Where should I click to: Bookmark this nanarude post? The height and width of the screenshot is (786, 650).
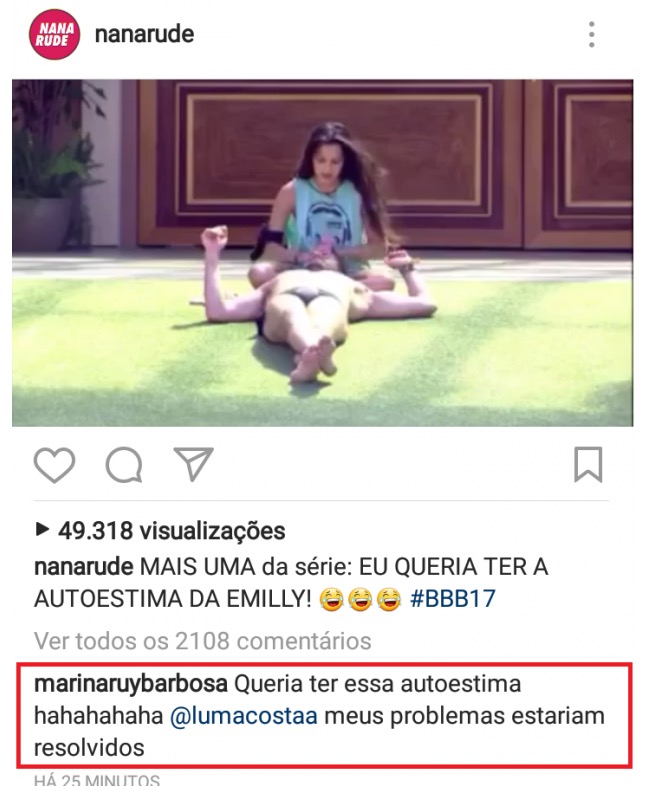[588, 465]
